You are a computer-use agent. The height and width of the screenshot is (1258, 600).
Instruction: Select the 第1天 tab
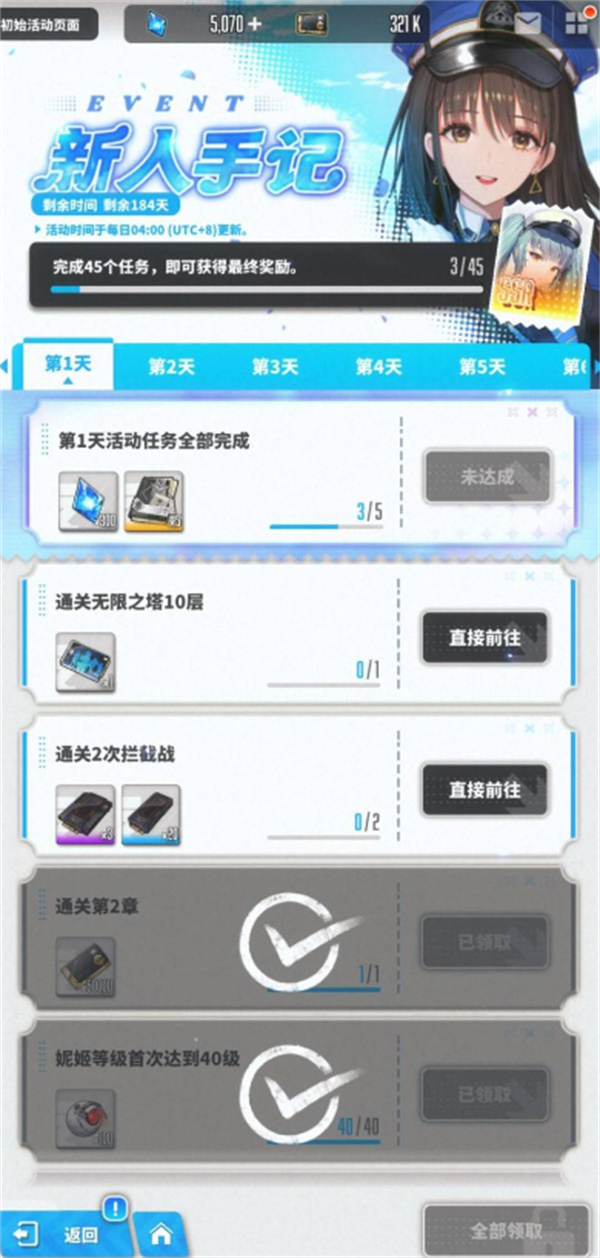pos(68,364)
